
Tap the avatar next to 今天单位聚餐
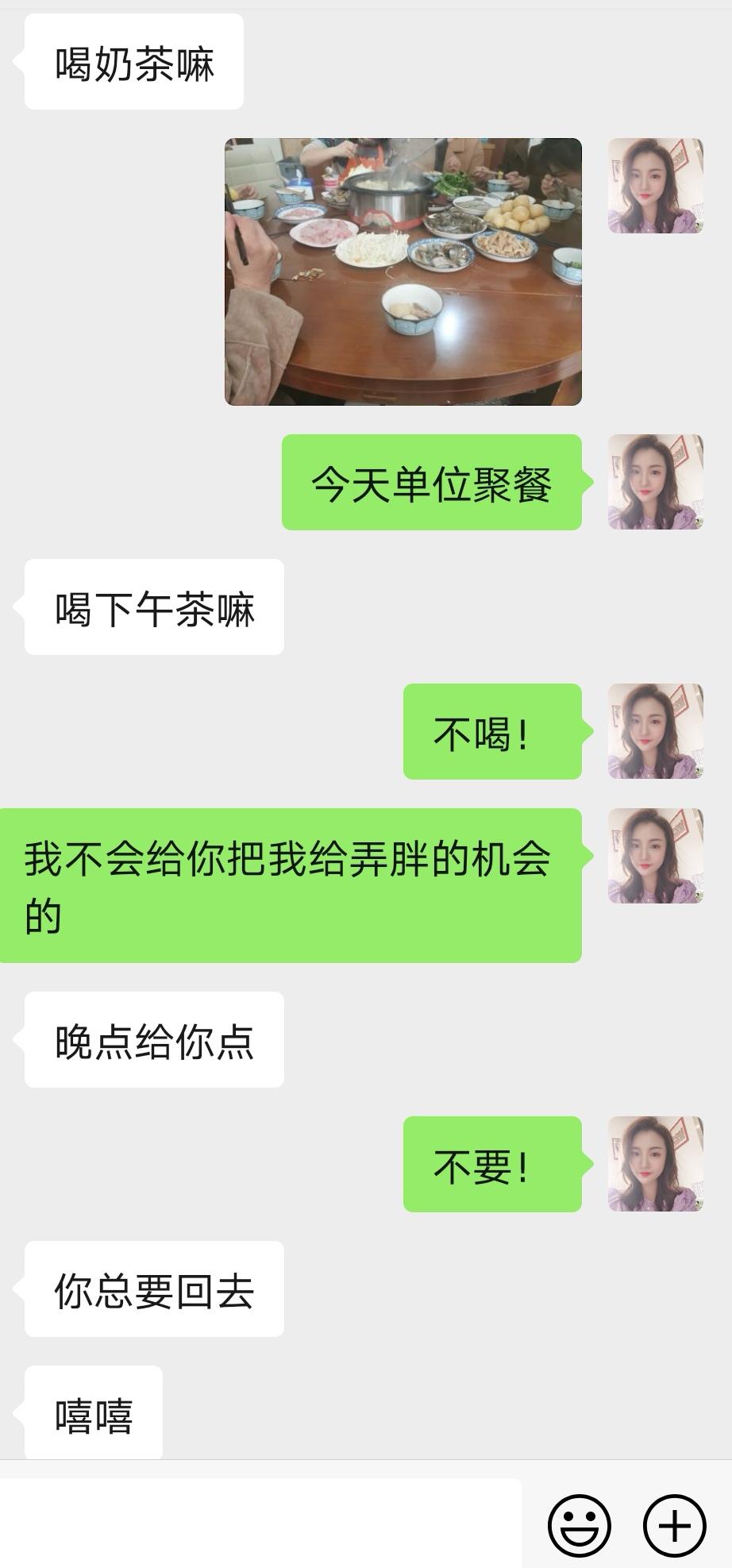pyautogui.click(x=656, y=482)
